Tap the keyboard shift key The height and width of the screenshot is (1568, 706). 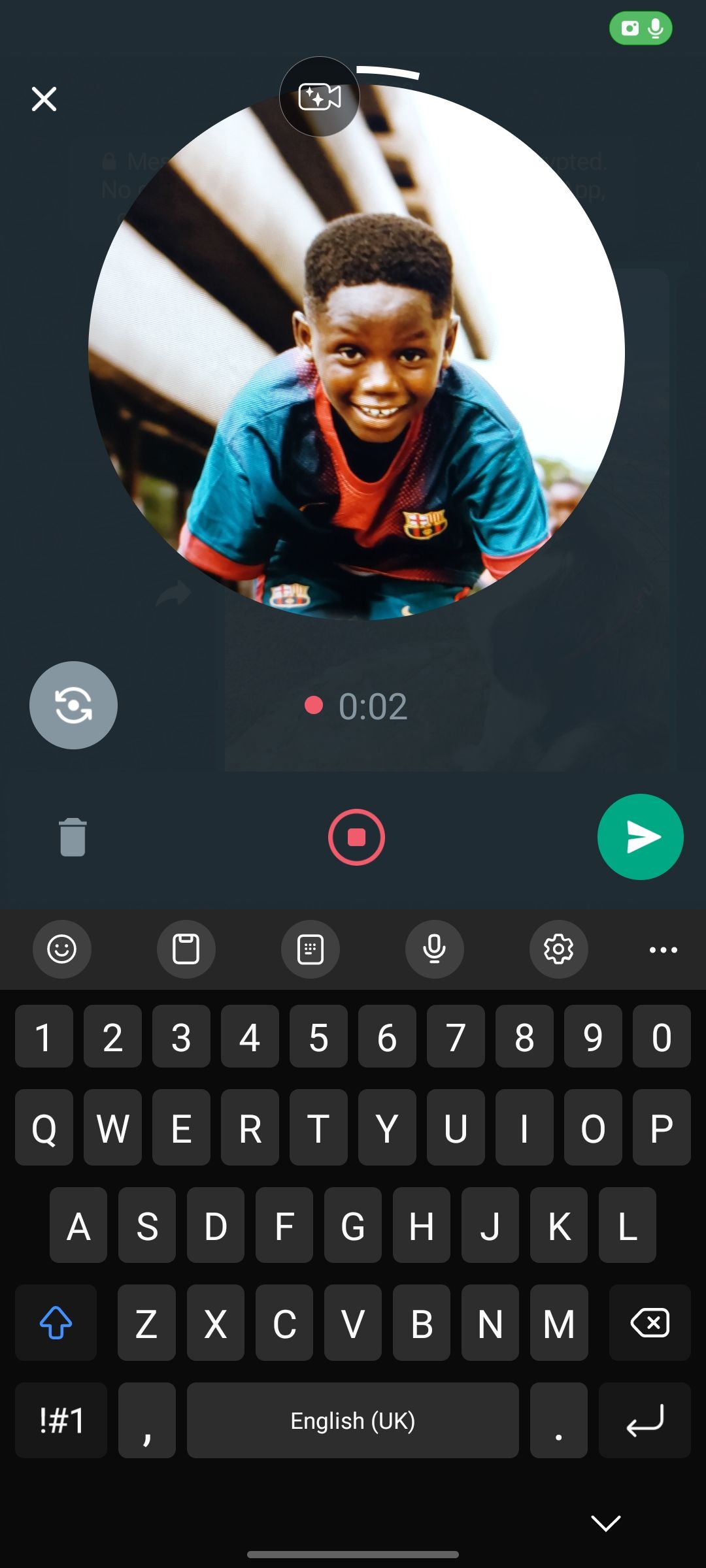56,1323
